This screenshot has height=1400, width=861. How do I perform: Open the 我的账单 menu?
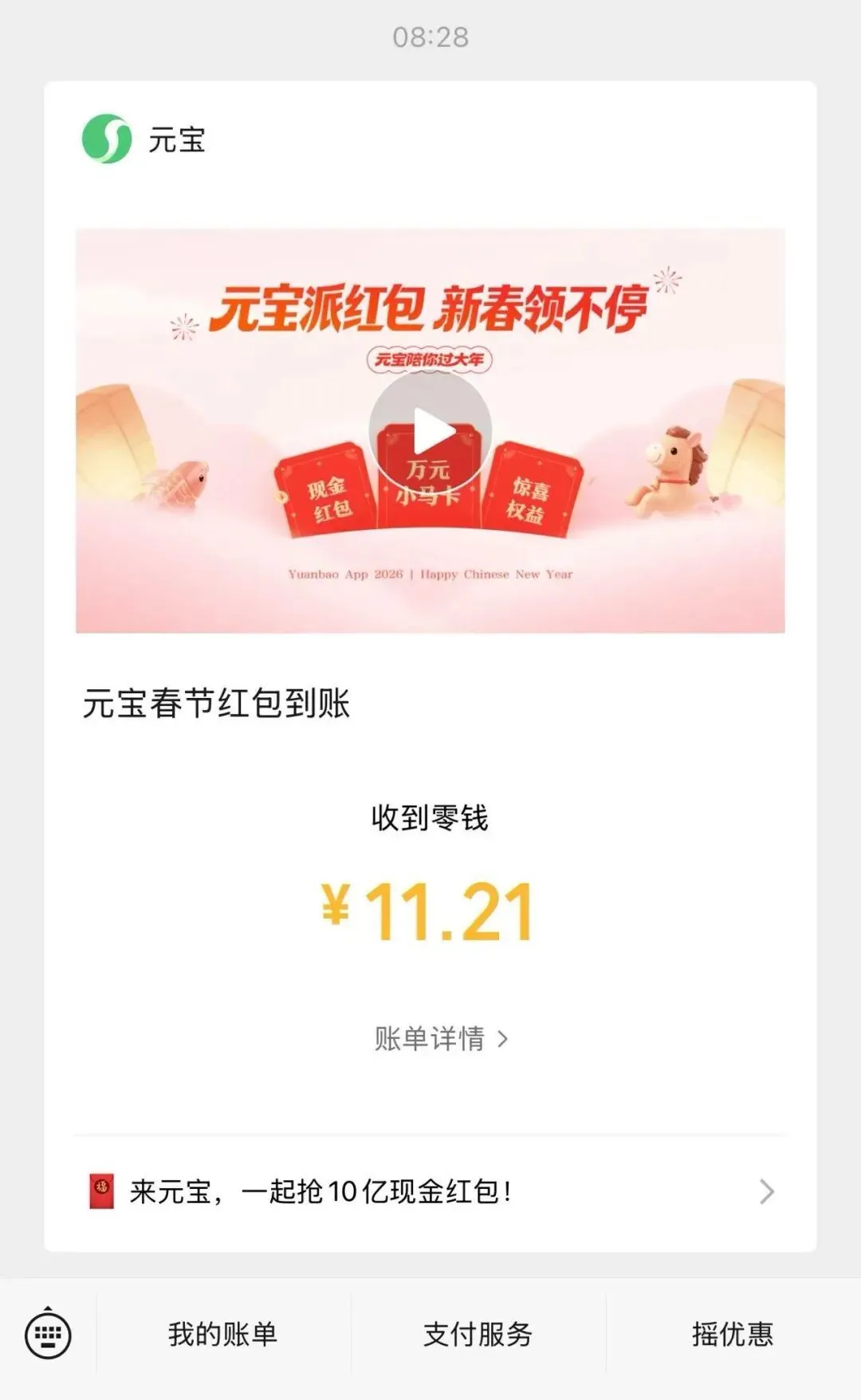click(222, 1334)
